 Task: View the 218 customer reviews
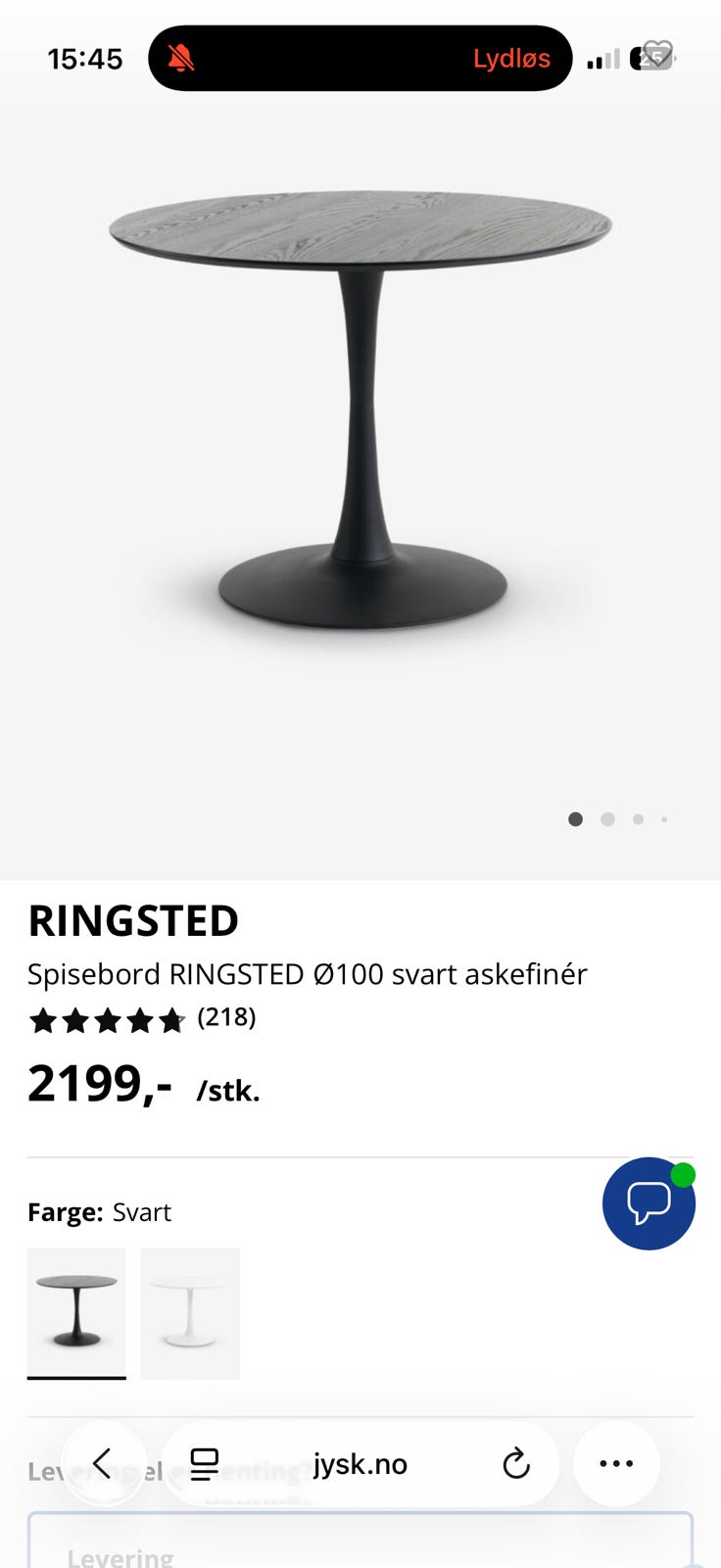tap(226, 1018)
